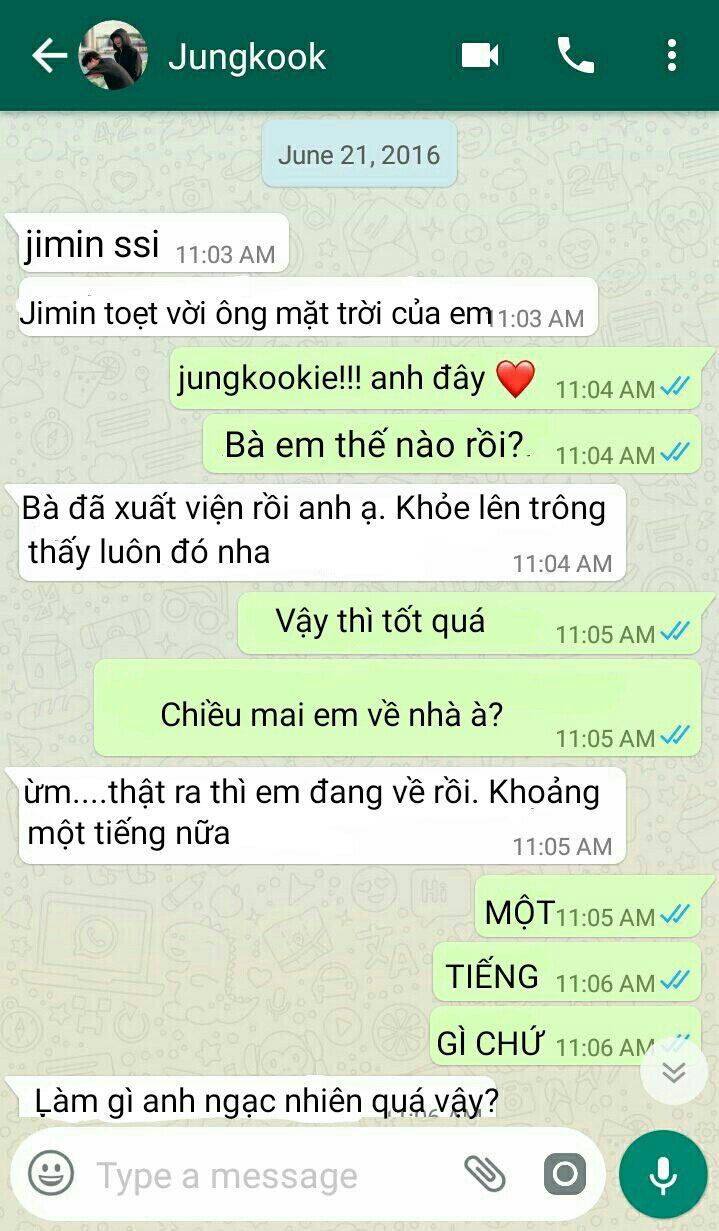Open the three-dot overflow menu
The width and height of the screenshot is (719, 1231).
pos(672,55)
